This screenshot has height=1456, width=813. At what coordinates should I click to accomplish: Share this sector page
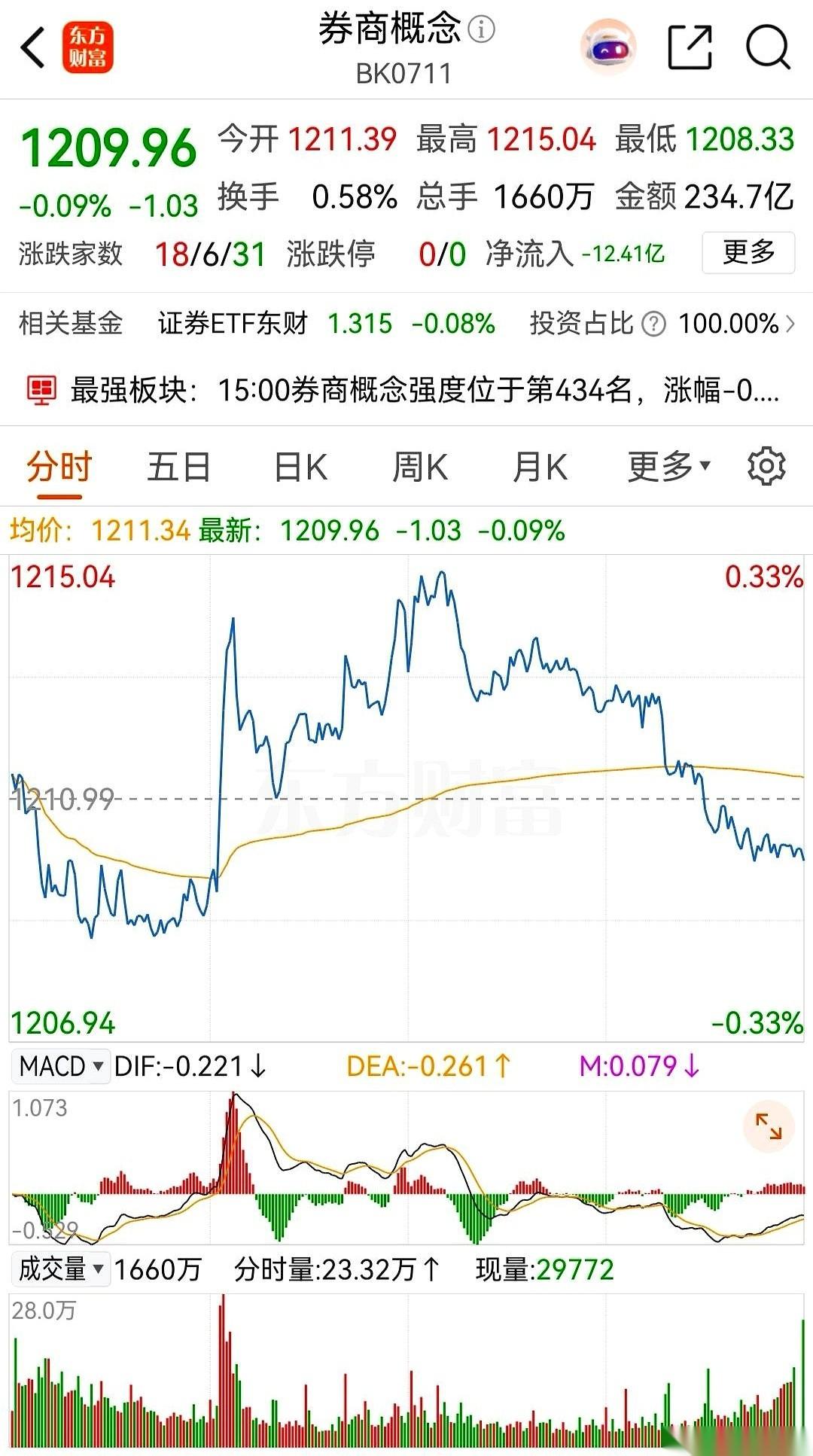(690, 47)
